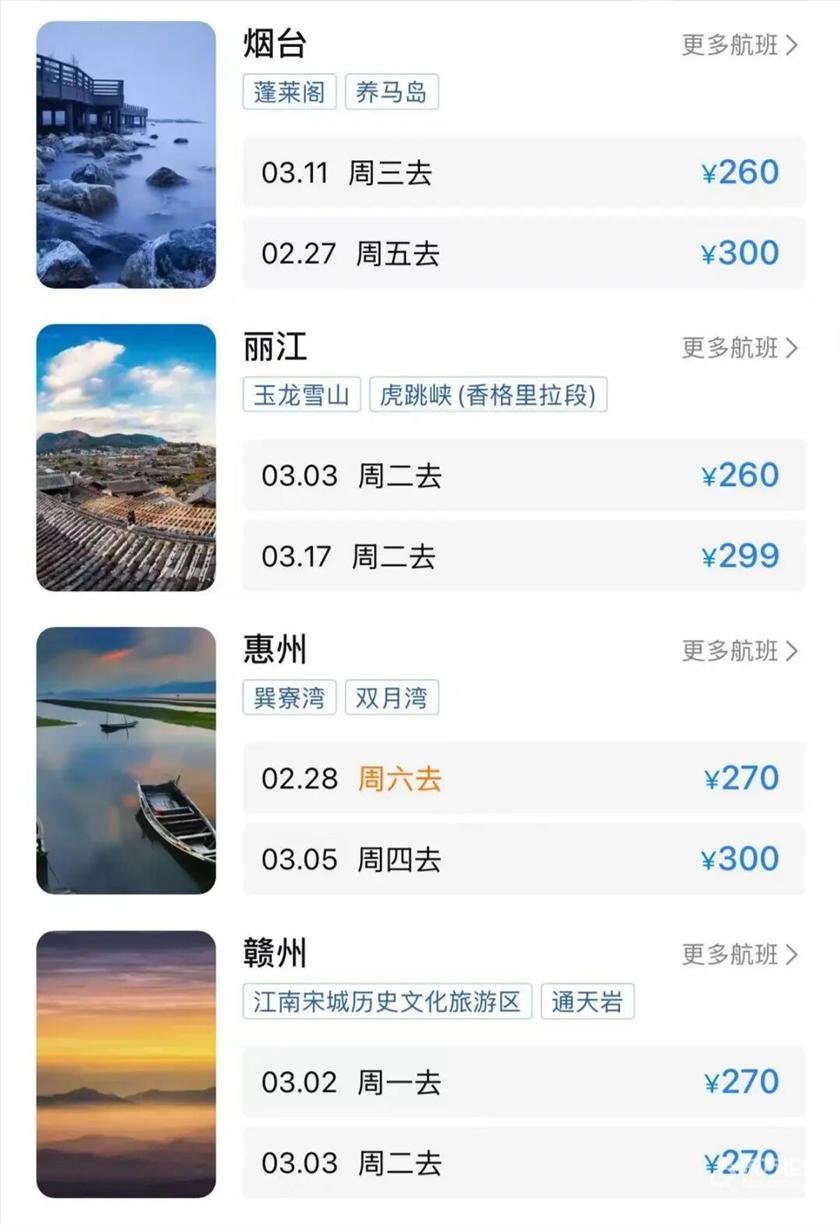The image size is (840, 1225).
Task: Open the 江南宋城历史文化旅游区 tag
Action: point(387,1002)
